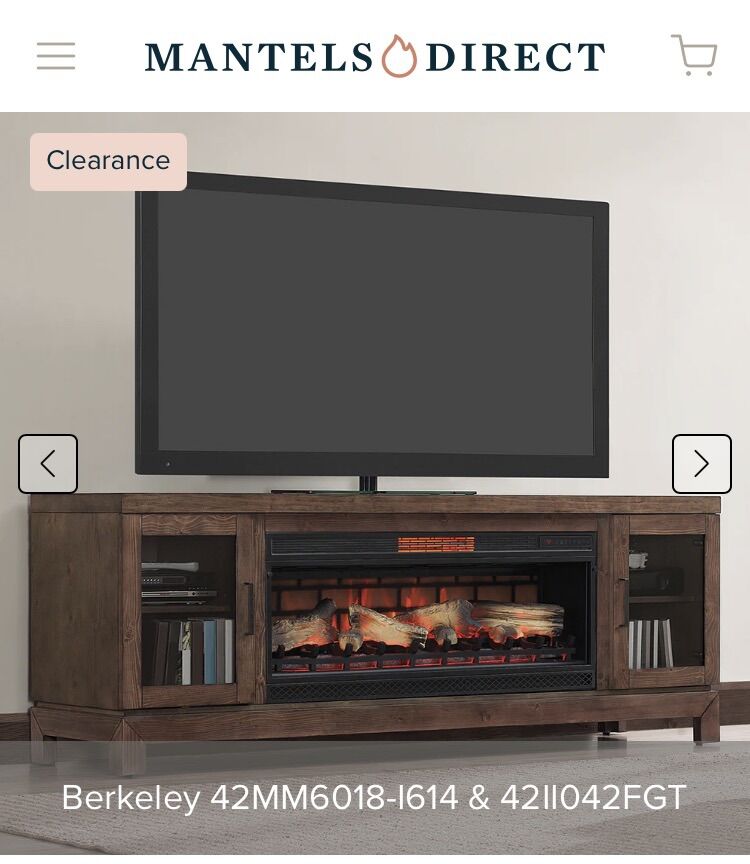The height and width of the screenshot is (864, 750).
Task: Open the shopping cart
Action: coord(694,56)
